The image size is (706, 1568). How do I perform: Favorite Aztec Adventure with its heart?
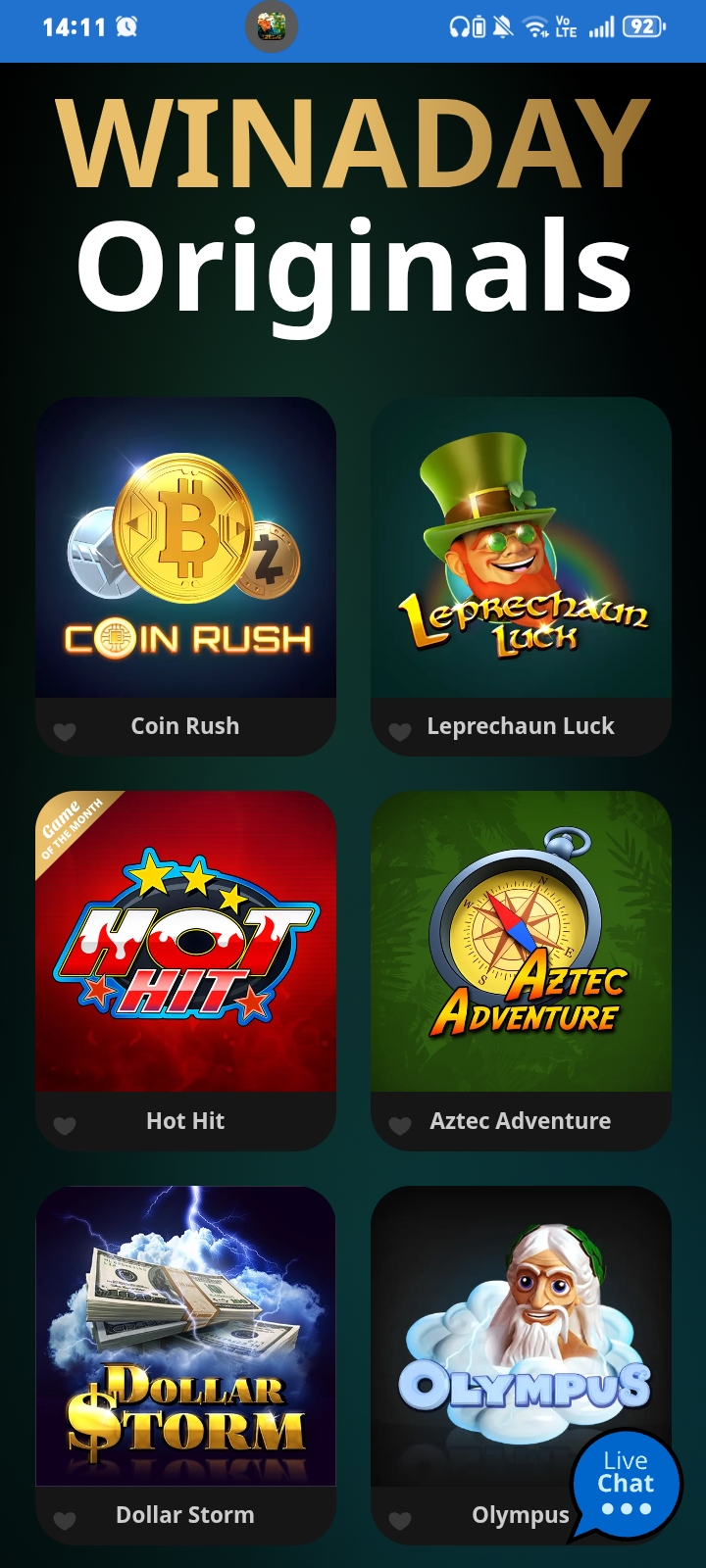(400, 1125)
